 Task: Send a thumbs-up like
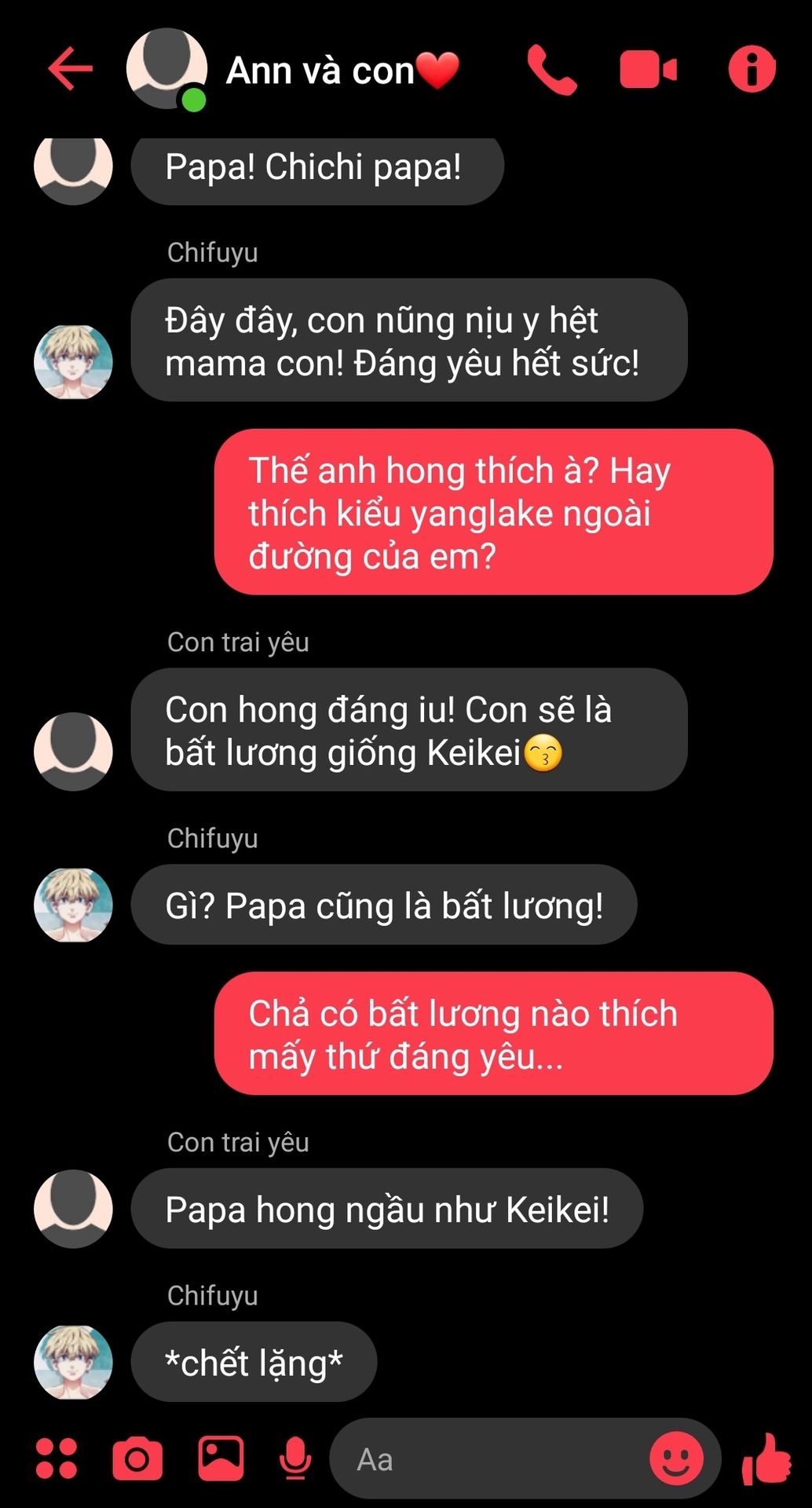point(766,1459)
